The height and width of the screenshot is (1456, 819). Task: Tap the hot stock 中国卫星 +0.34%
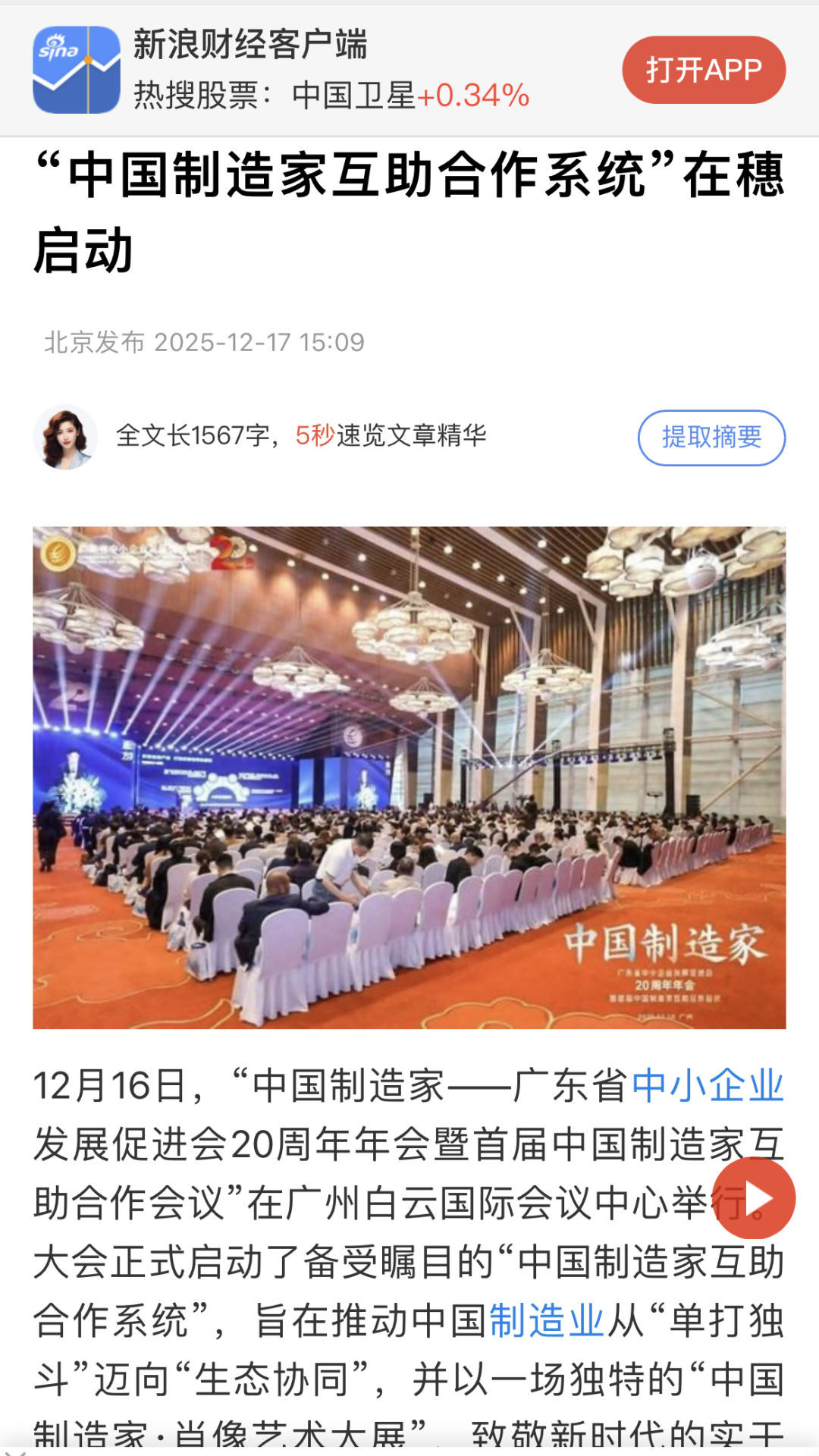pos(409,96)
